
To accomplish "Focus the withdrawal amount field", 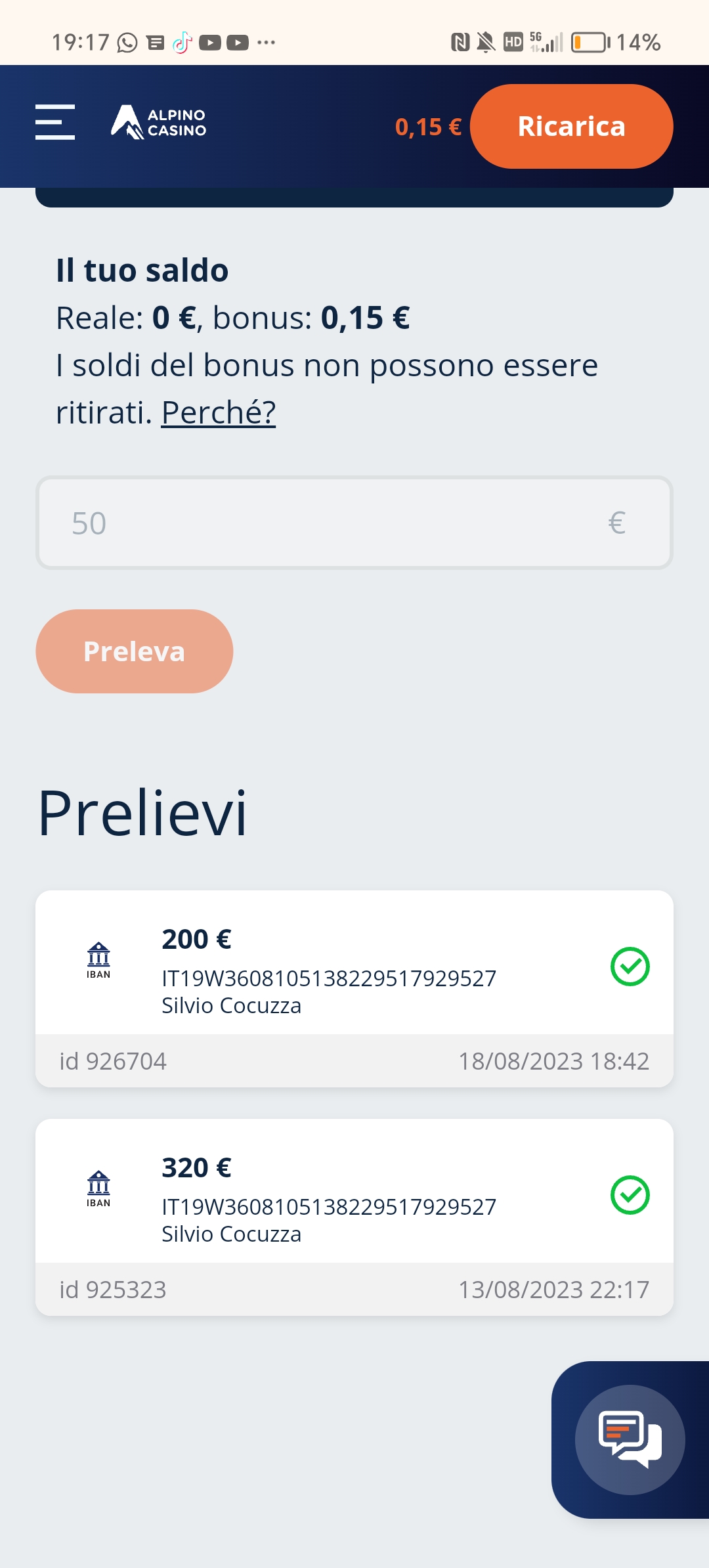I will click(354, 523).
